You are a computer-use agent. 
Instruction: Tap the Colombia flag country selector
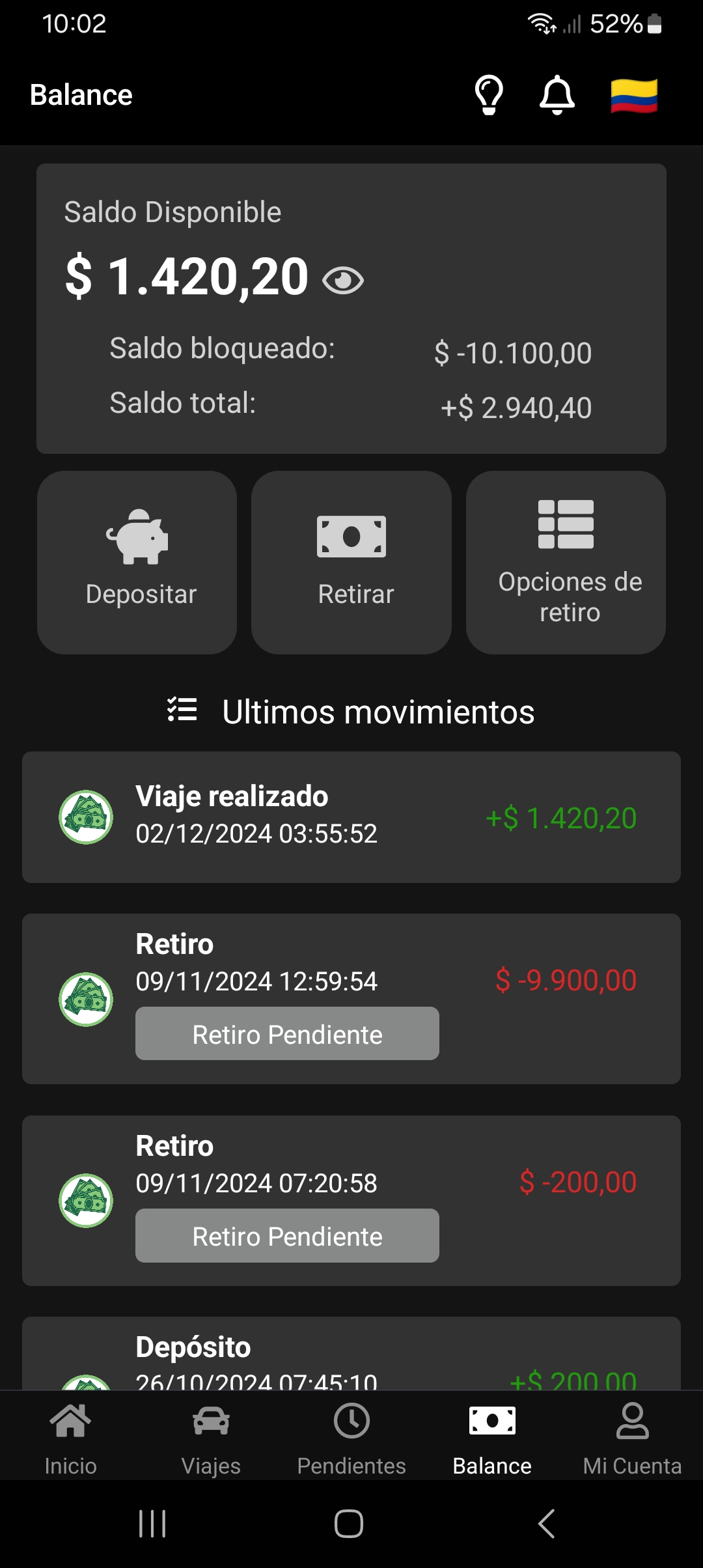coord(634,96)
